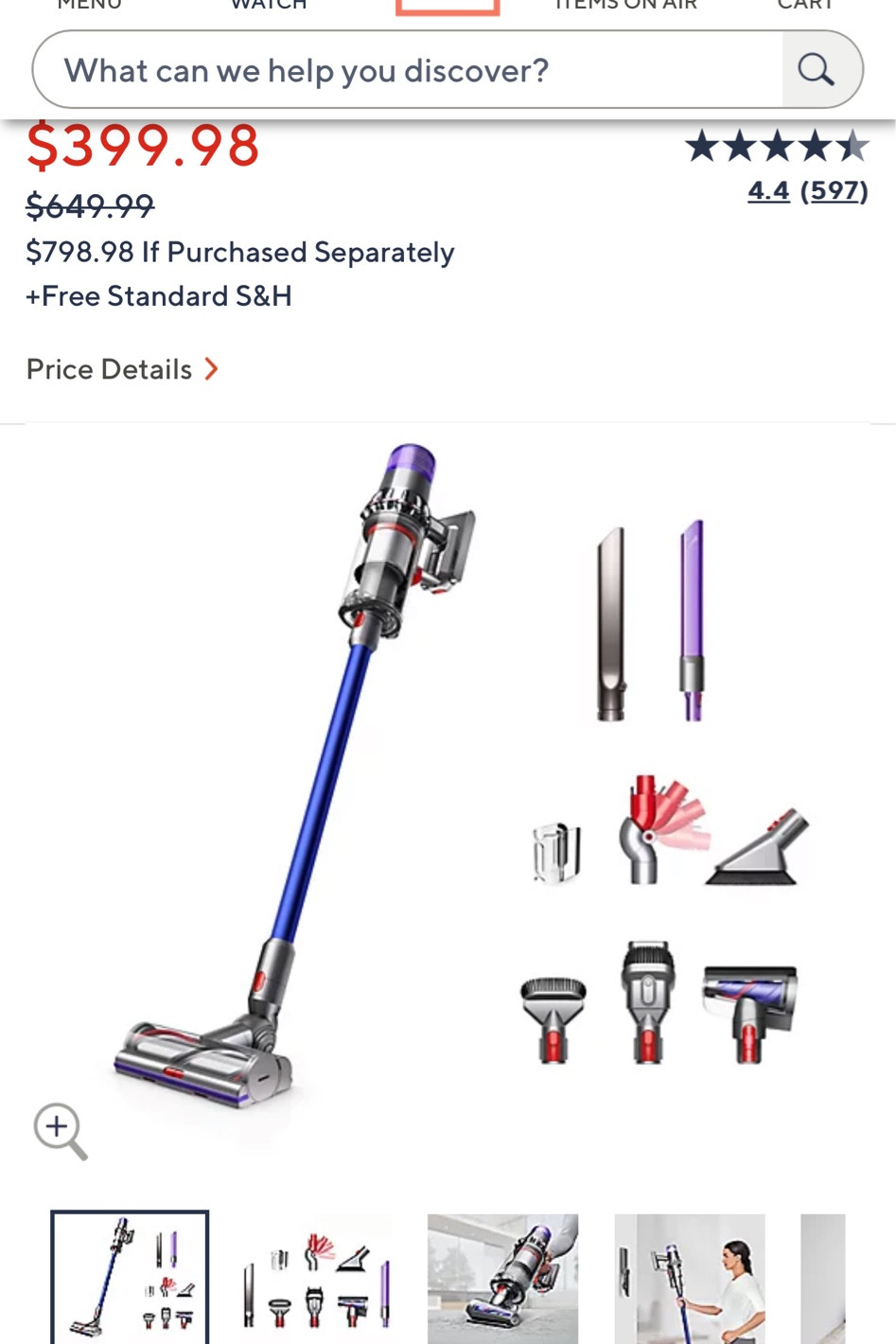
Task: Expand Price Details section
Action: [109, 369]
